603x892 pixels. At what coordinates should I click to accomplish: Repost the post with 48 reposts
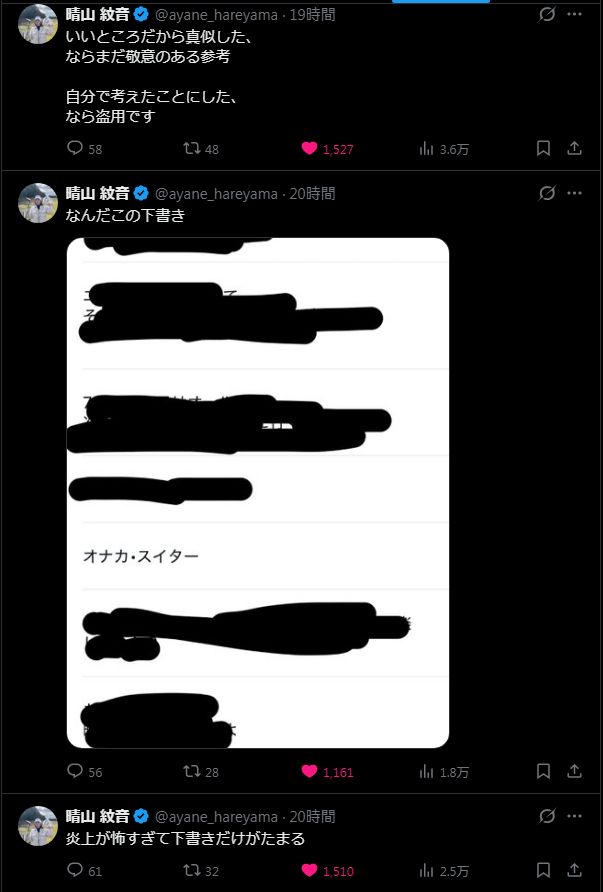(191, 149)
